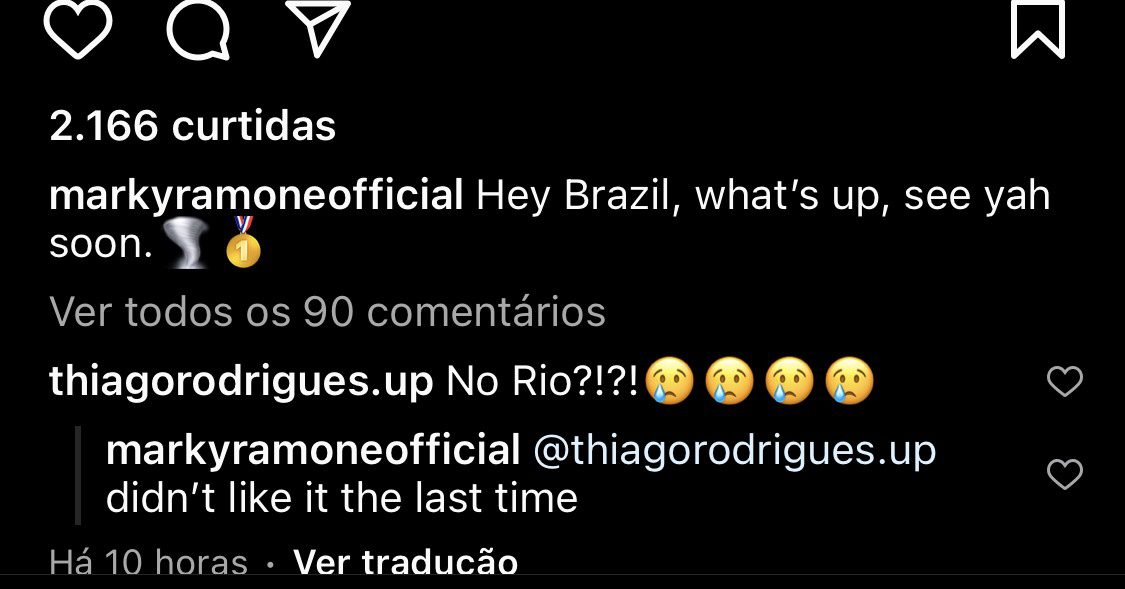The image size is (1125, 589).
Task: Open the @thiagorodrigues.up mention in the reply
Action: (735, 451)
